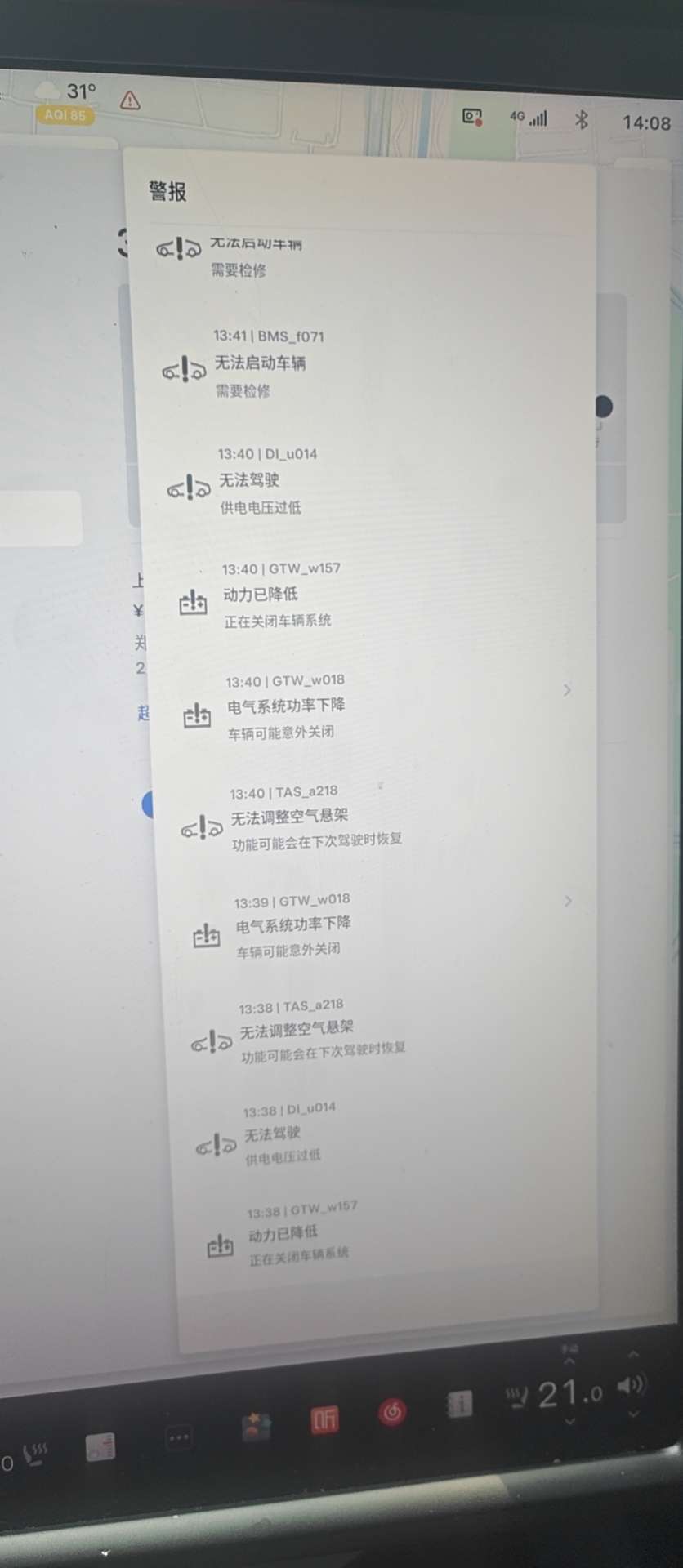The width and height of the screenshot is (683, 1568).
Task: Open the dashcam icon in status bar
Action: click(x=472, y=116)
